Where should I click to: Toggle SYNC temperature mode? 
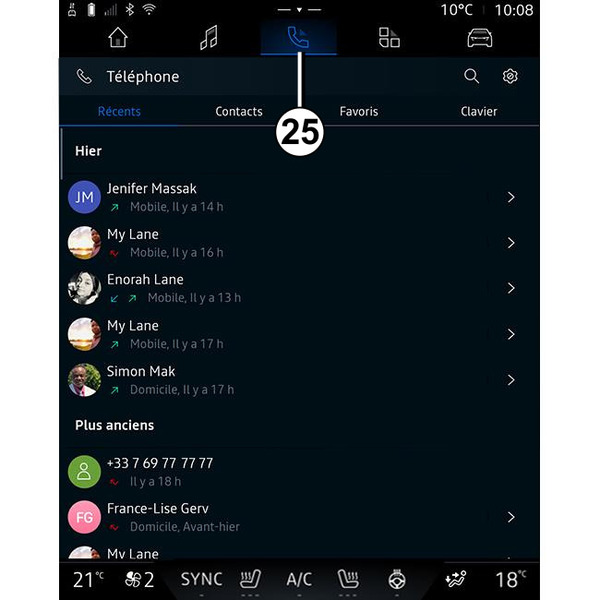tap(201, 579)
